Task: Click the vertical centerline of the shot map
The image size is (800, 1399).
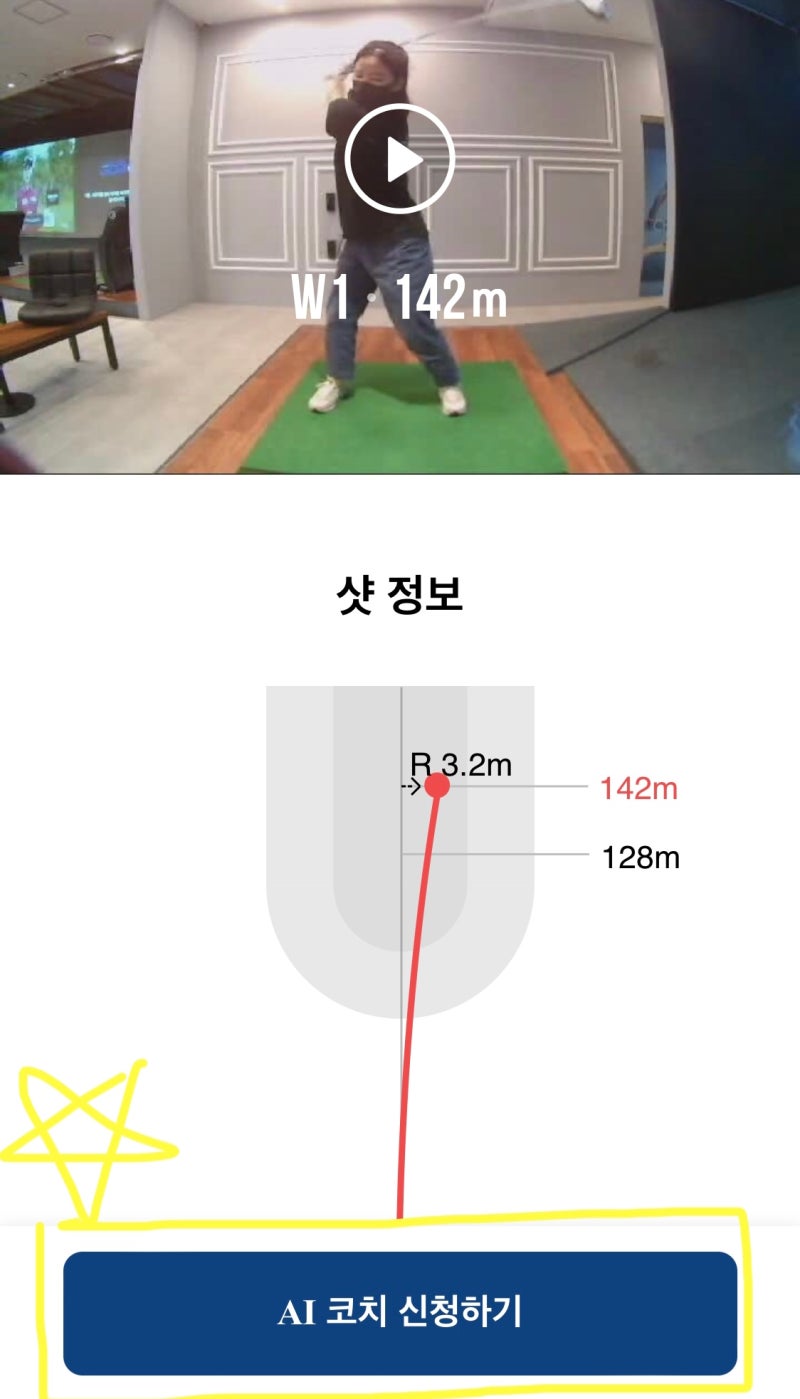Action: click(x=401, y=720)
